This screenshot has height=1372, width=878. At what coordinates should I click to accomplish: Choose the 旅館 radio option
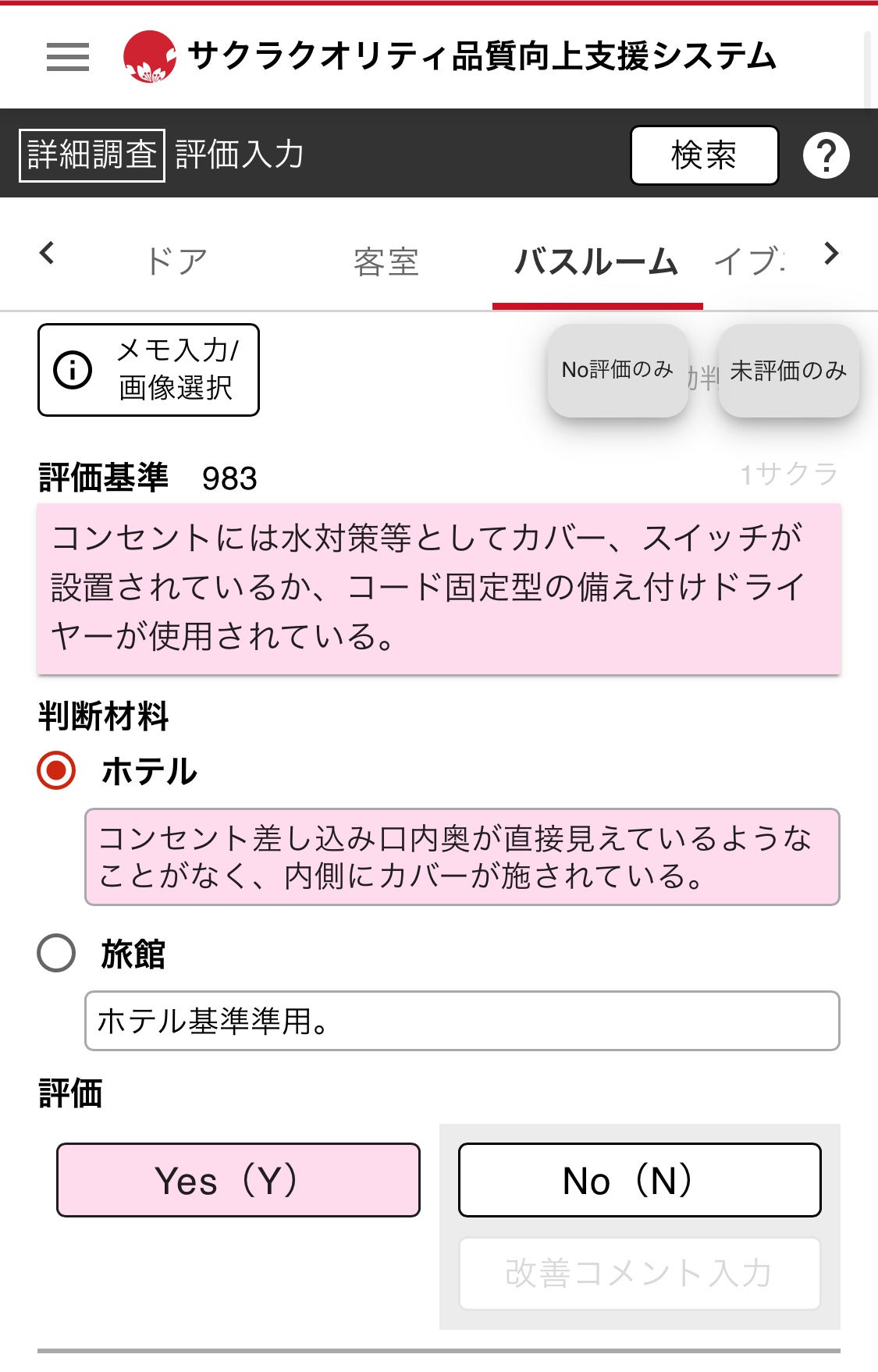click(57, 953)
